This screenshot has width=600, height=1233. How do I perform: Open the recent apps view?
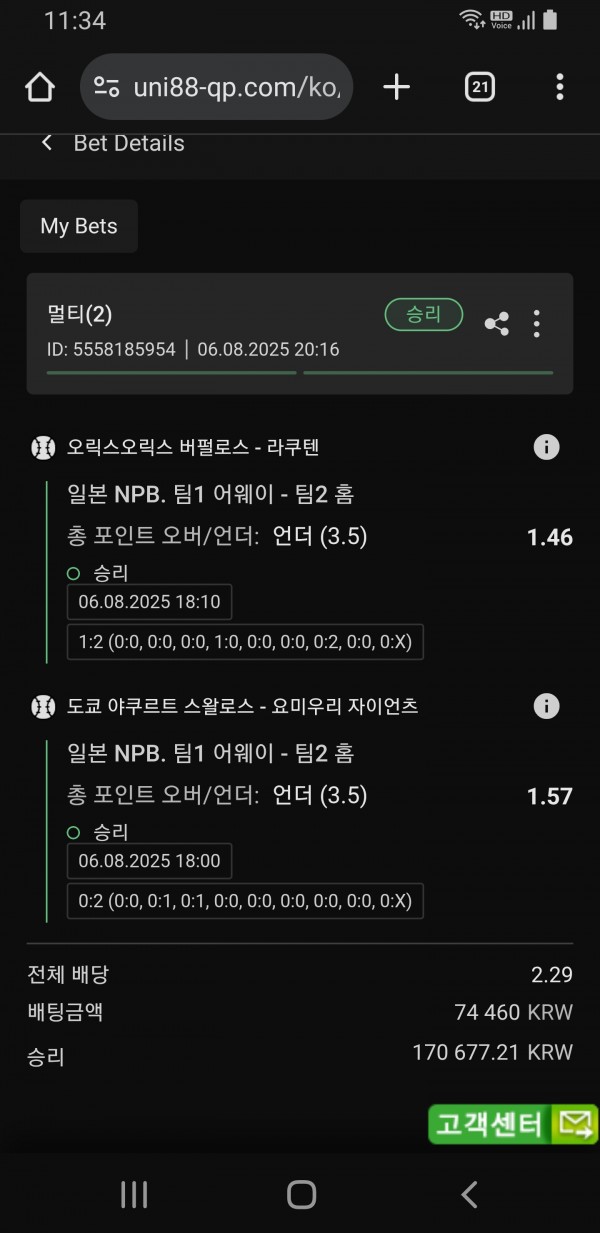[x=134, y=1193]
